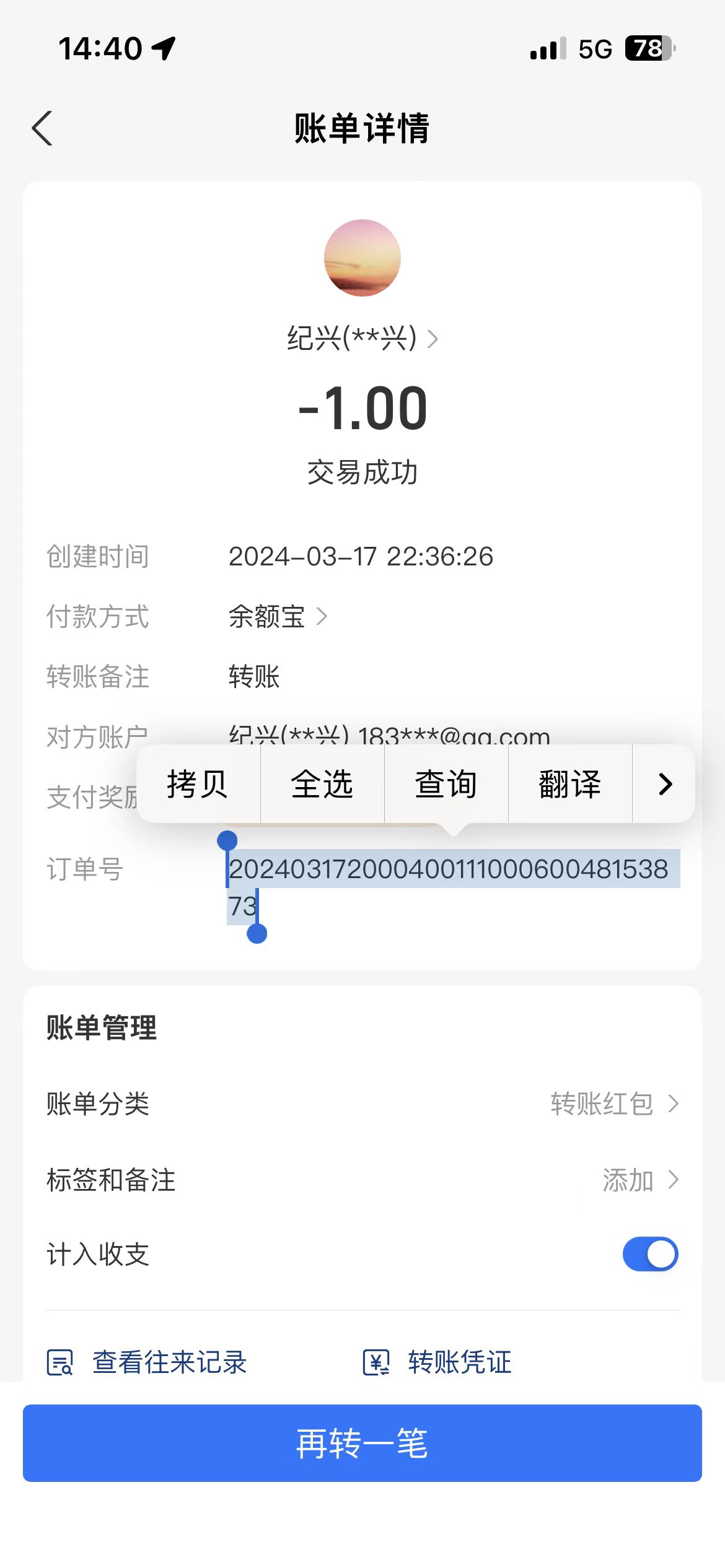
Task: Go back from 账单详情 page
Action: pyautogui.click(x=42, y=129)
